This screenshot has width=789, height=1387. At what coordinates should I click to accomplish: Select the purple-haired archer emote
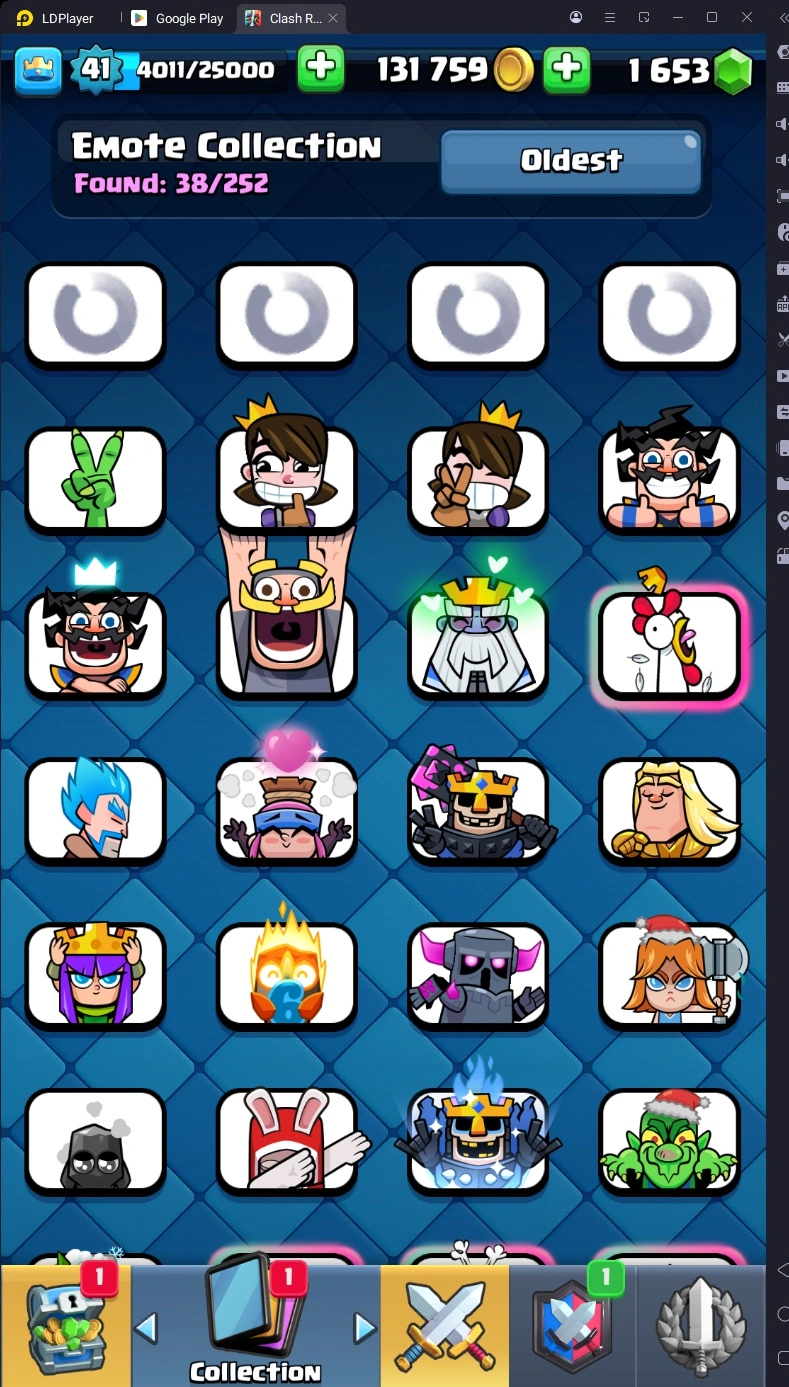pos(95,975)
